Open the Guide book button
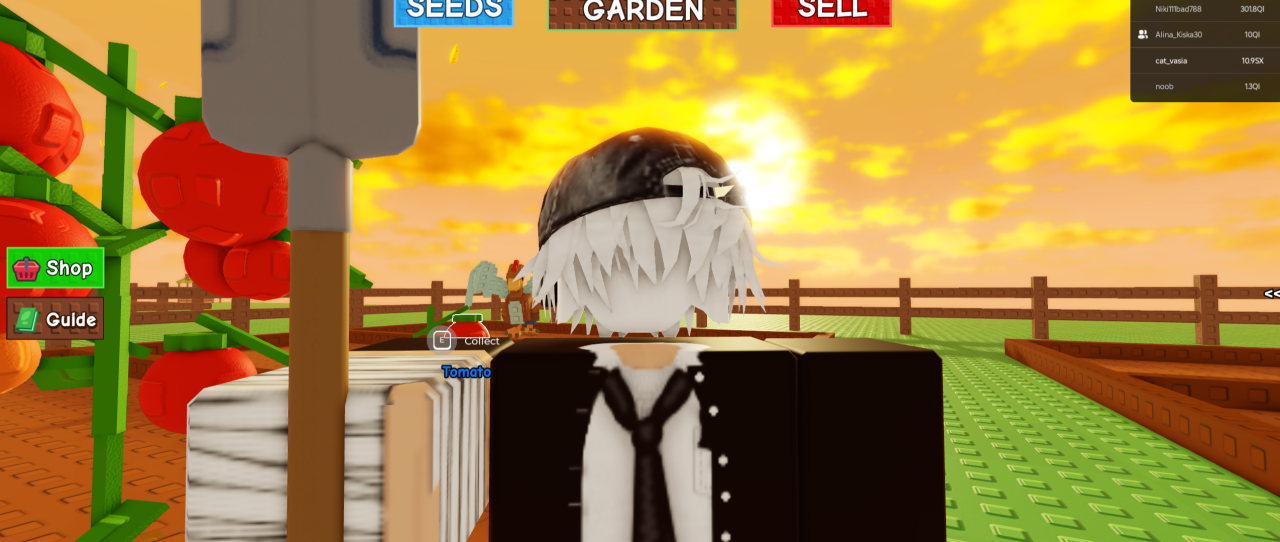This screenshot has height=542, width=1280. 56,319
